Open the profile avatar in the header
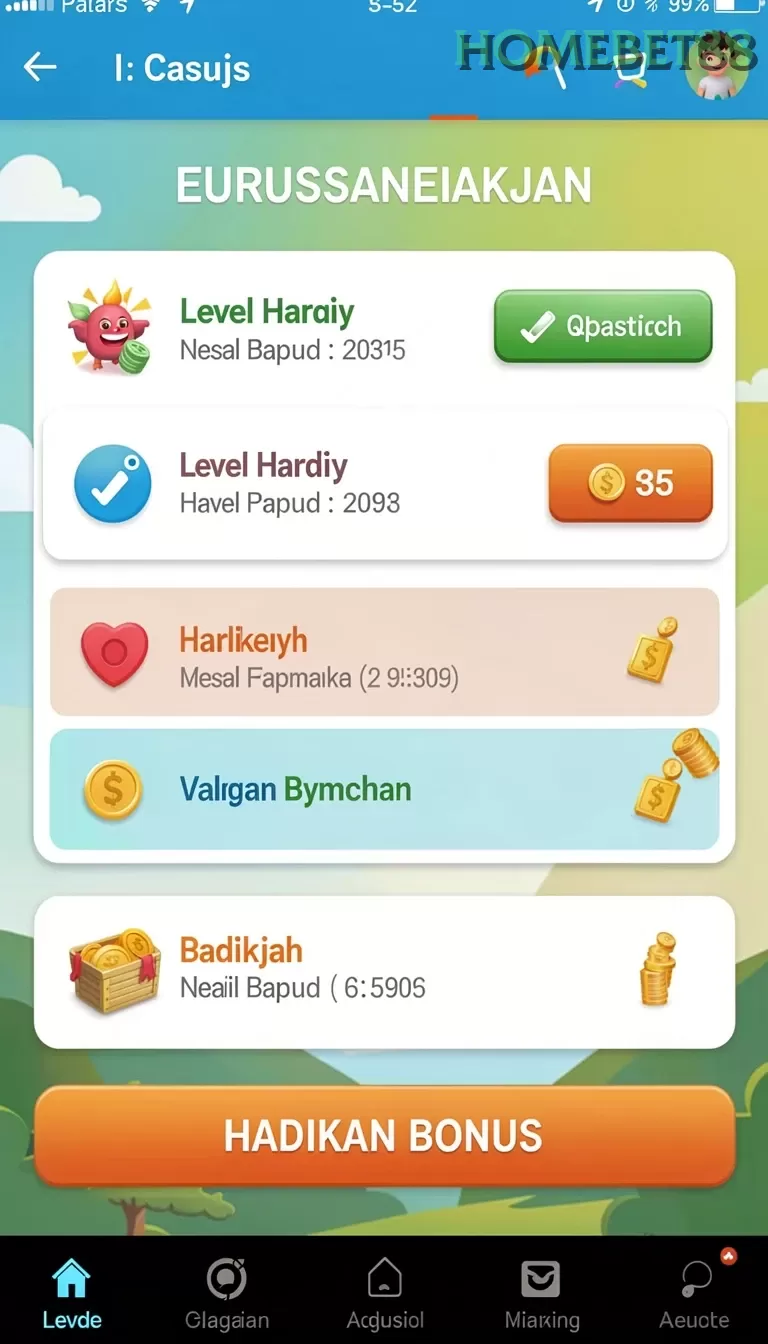 click(716, 68)
